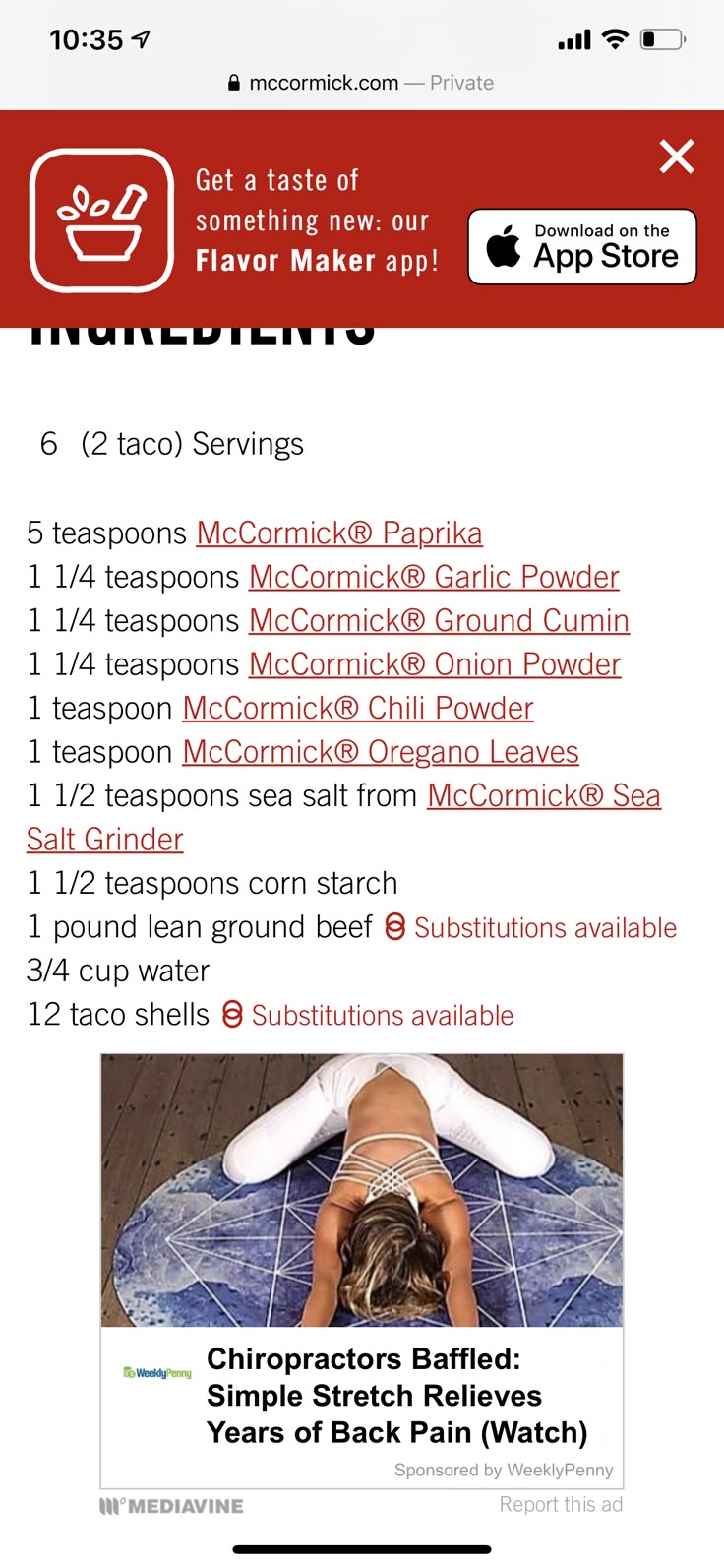
Task: Dismiss the Flavor Maker app banner
Action: point(677,157)
